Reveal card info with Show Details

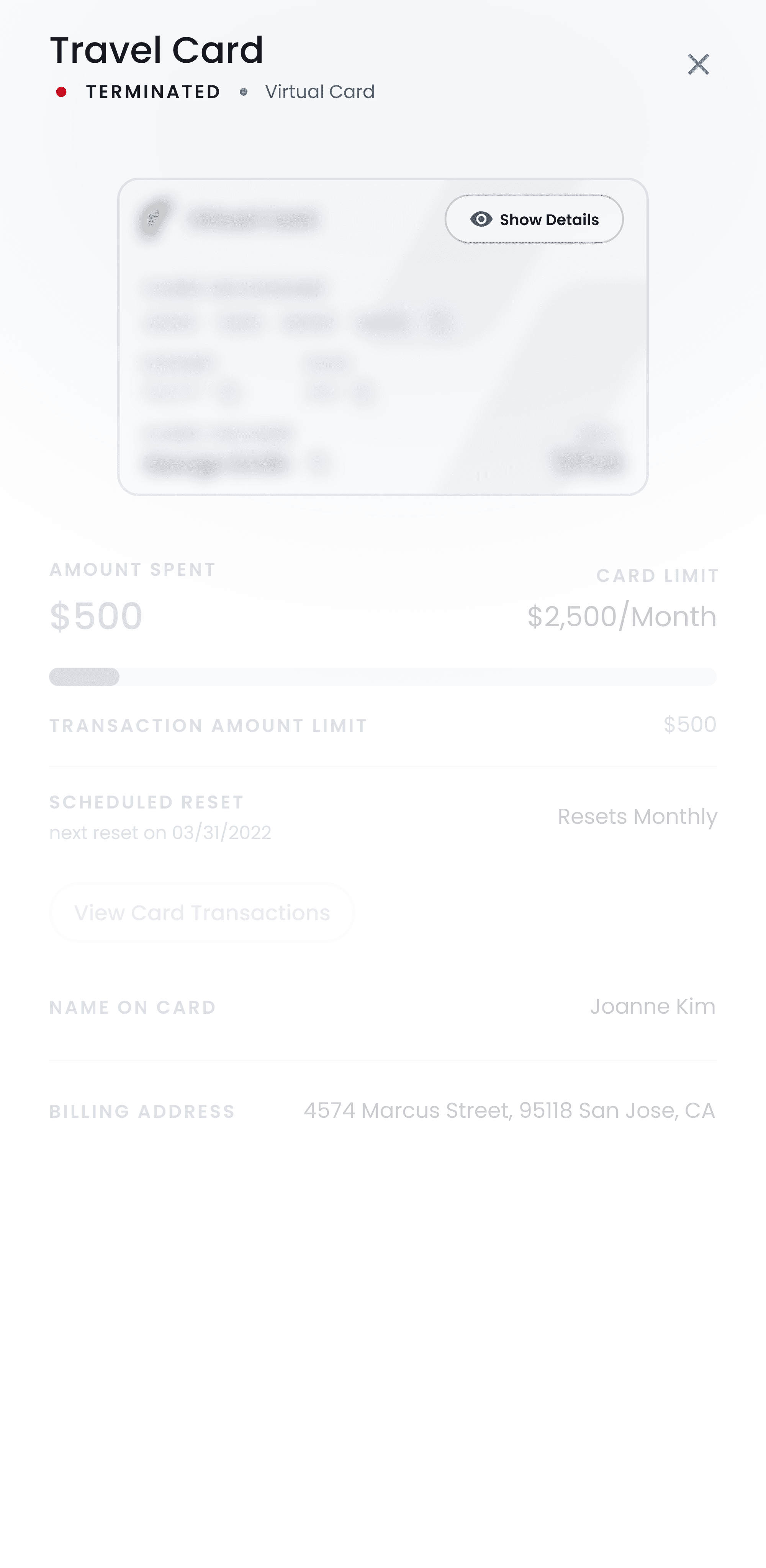[x=534, y=219]
